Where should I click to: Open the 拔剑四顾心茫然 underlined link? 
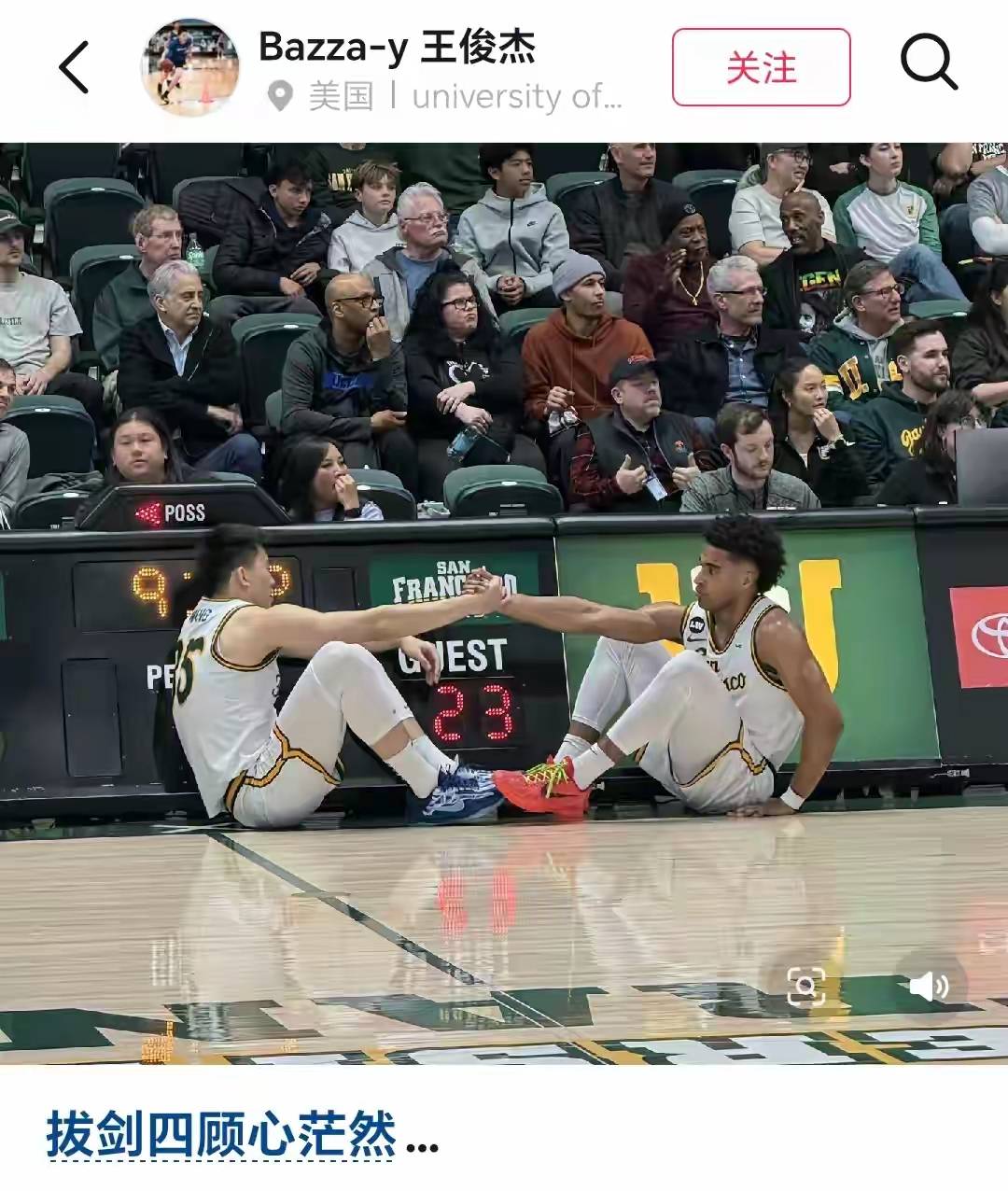coord(222,1135)
